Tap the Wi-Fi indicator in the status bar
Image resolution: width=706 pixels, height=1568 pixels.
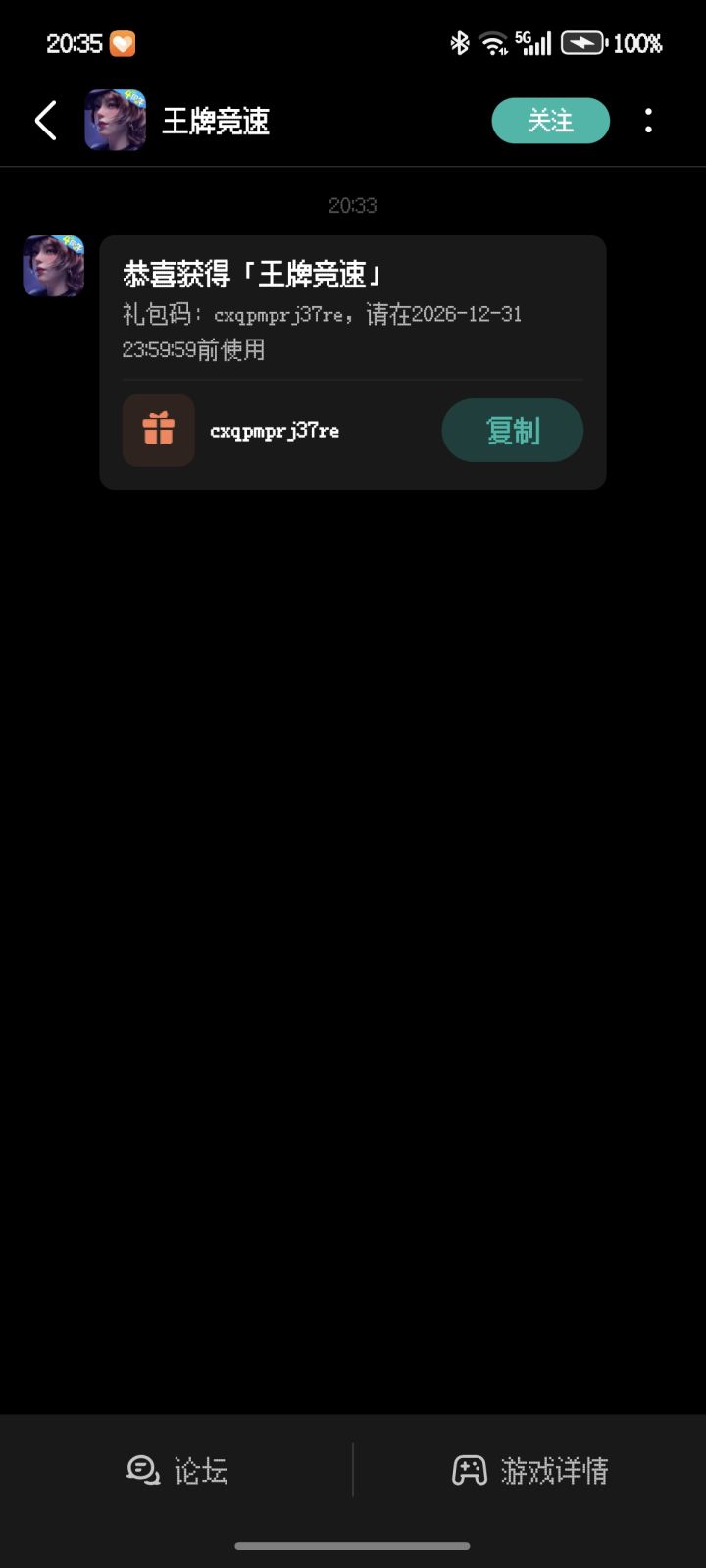pos(490,43)
